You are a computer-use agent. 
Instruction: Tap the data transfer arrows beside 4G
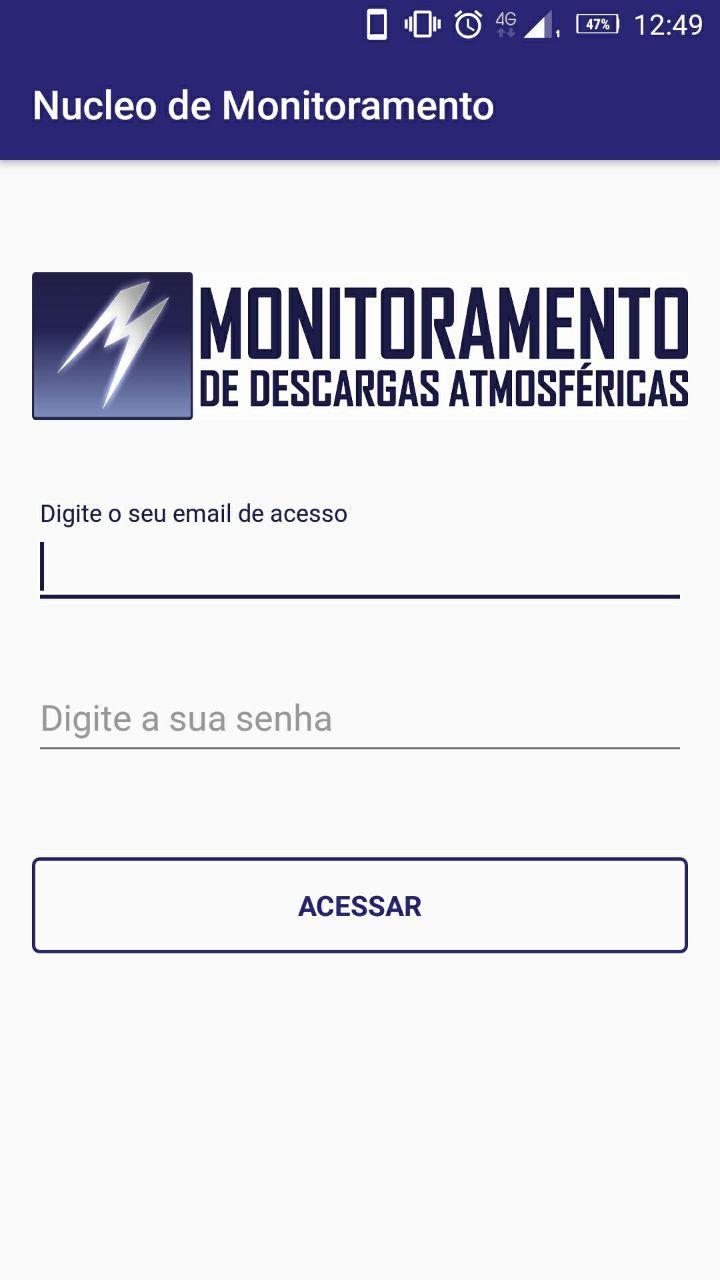504,31
